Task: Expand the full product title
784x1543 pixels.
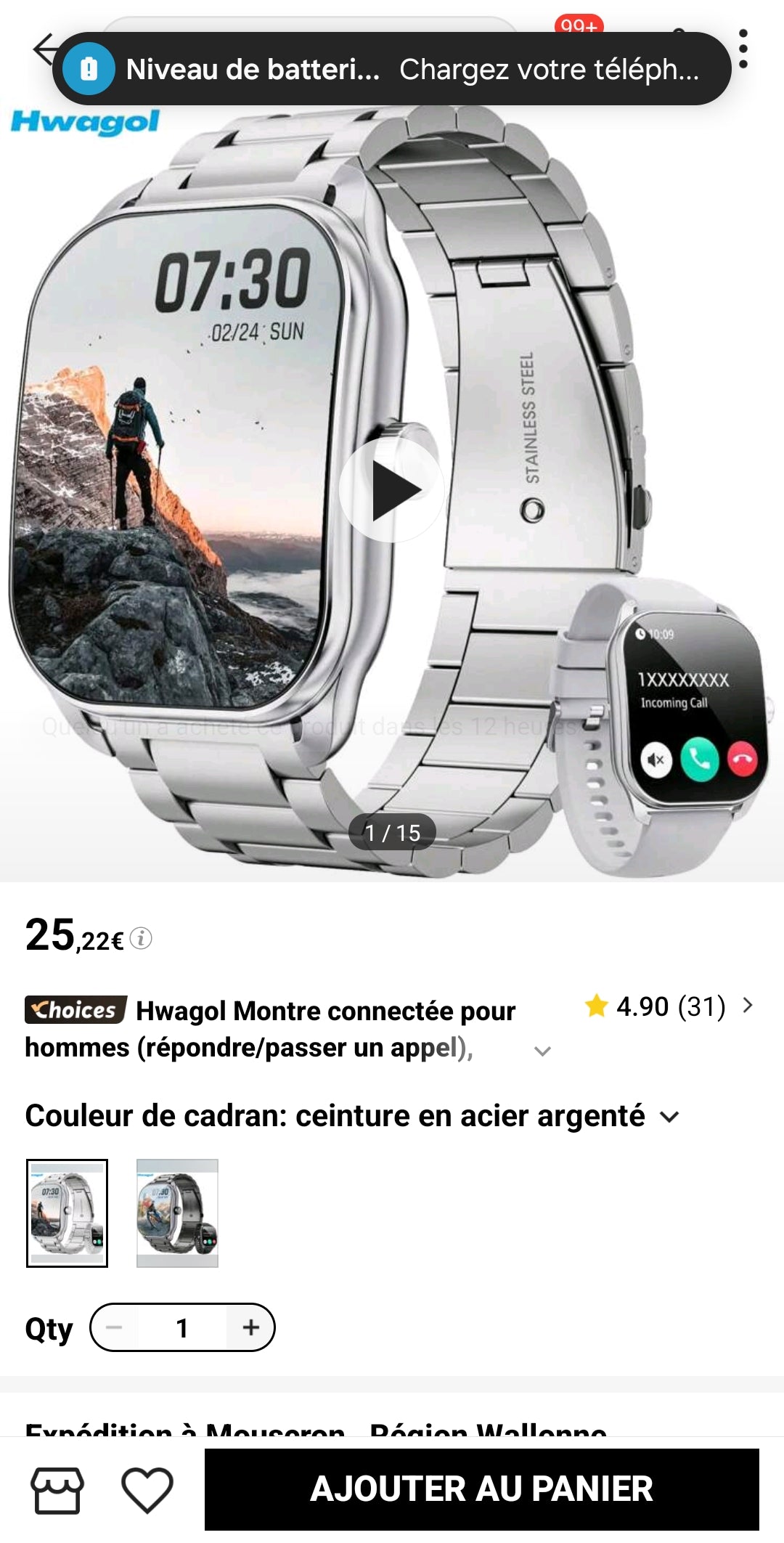Action: coord(542,1051)
